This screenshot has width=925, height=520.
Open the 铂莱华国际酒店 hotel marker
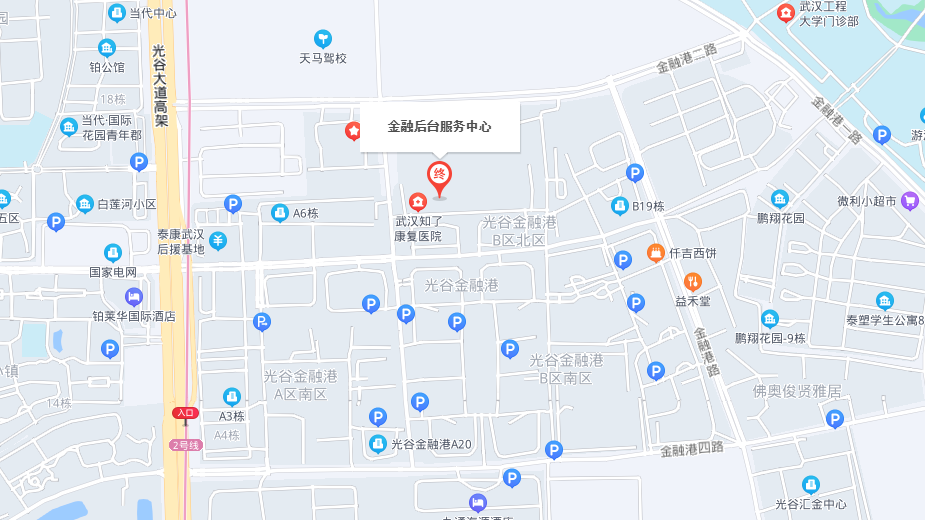click(134, 296)
